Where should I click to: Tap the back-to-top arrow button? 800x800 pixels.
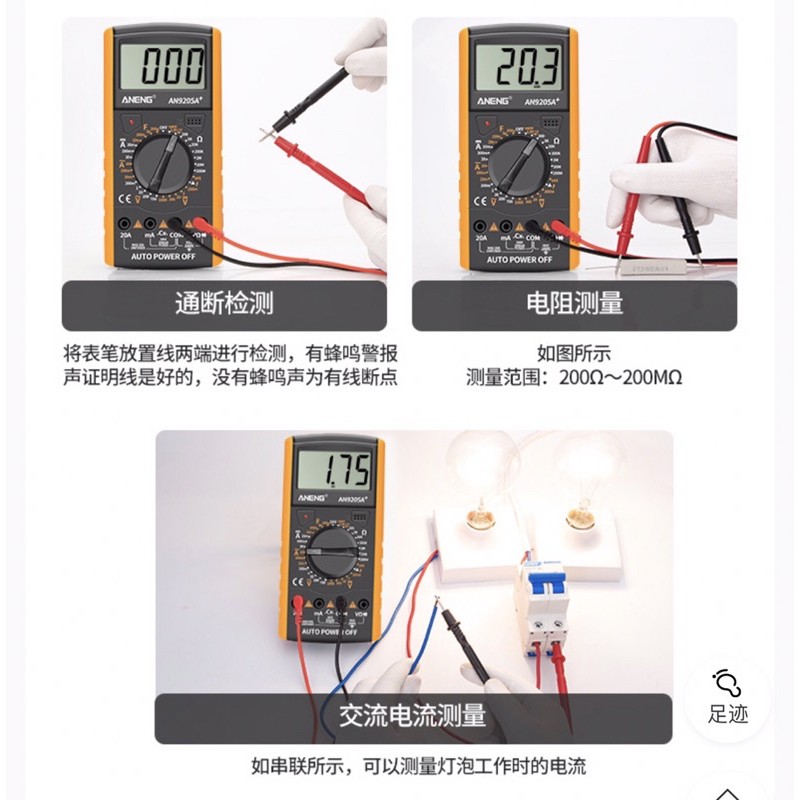point(728,791)
